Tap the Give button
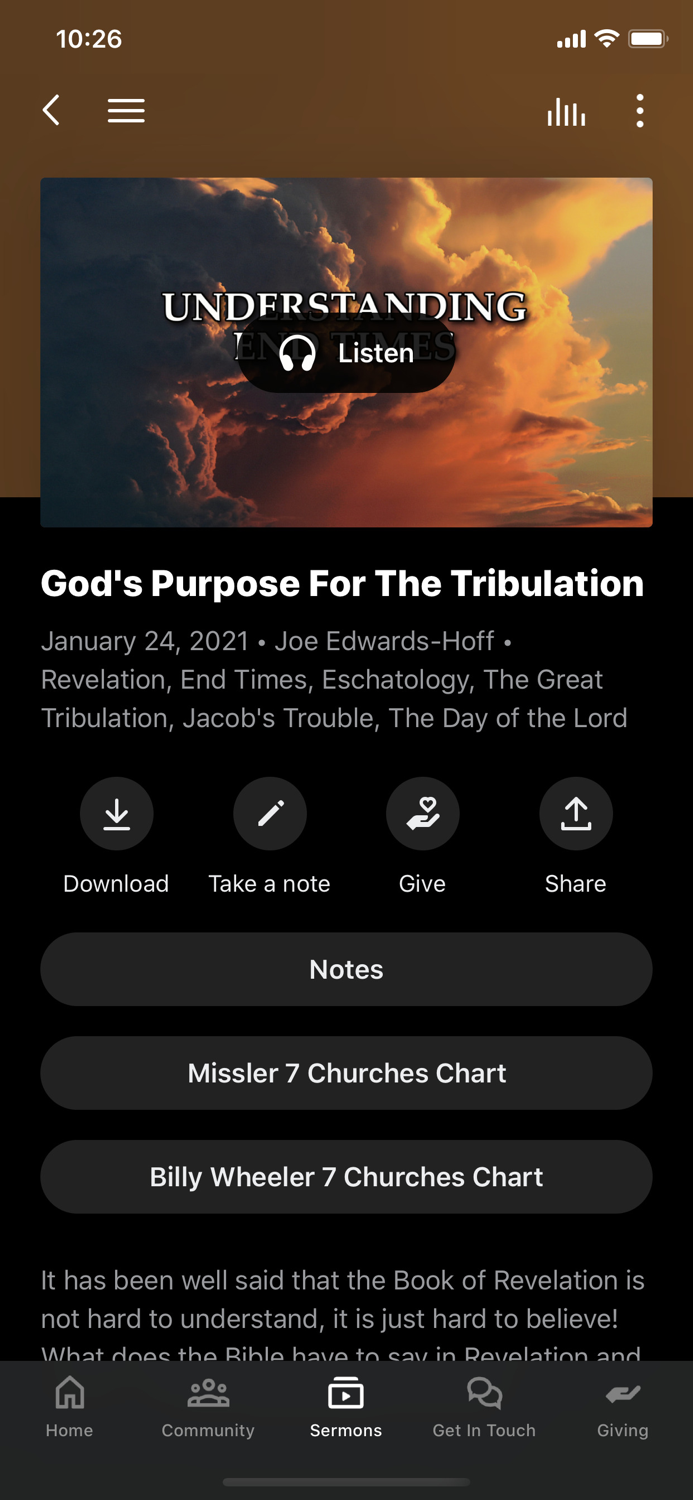693x1500 pixels. pos(423,814)
